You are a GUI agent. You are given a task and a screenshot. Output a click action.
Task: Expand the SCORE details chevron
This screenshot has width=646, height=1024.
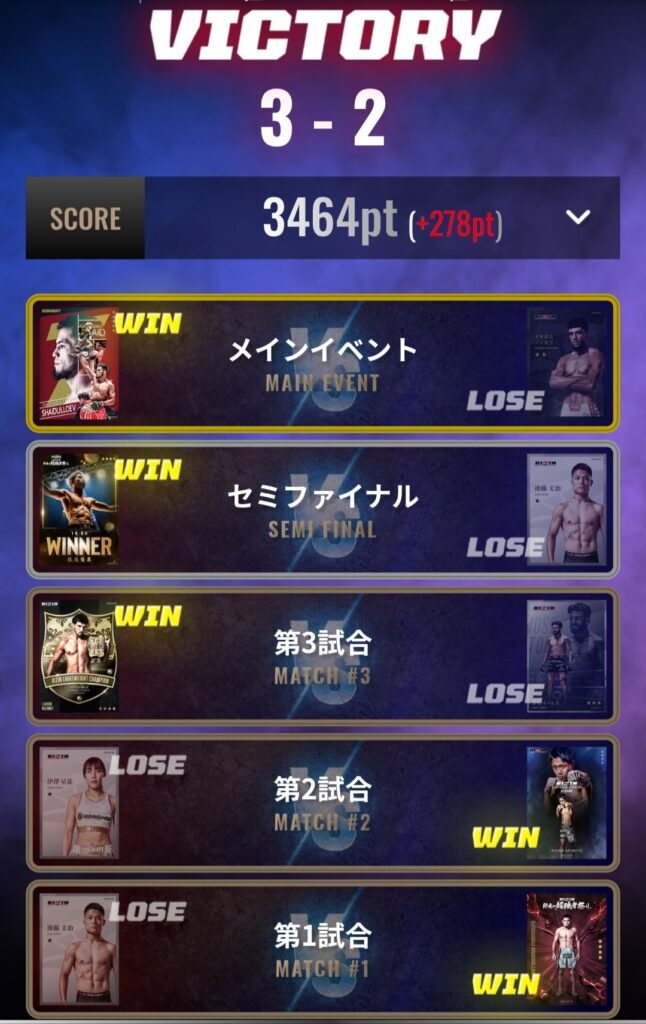(x=578, y=217)
